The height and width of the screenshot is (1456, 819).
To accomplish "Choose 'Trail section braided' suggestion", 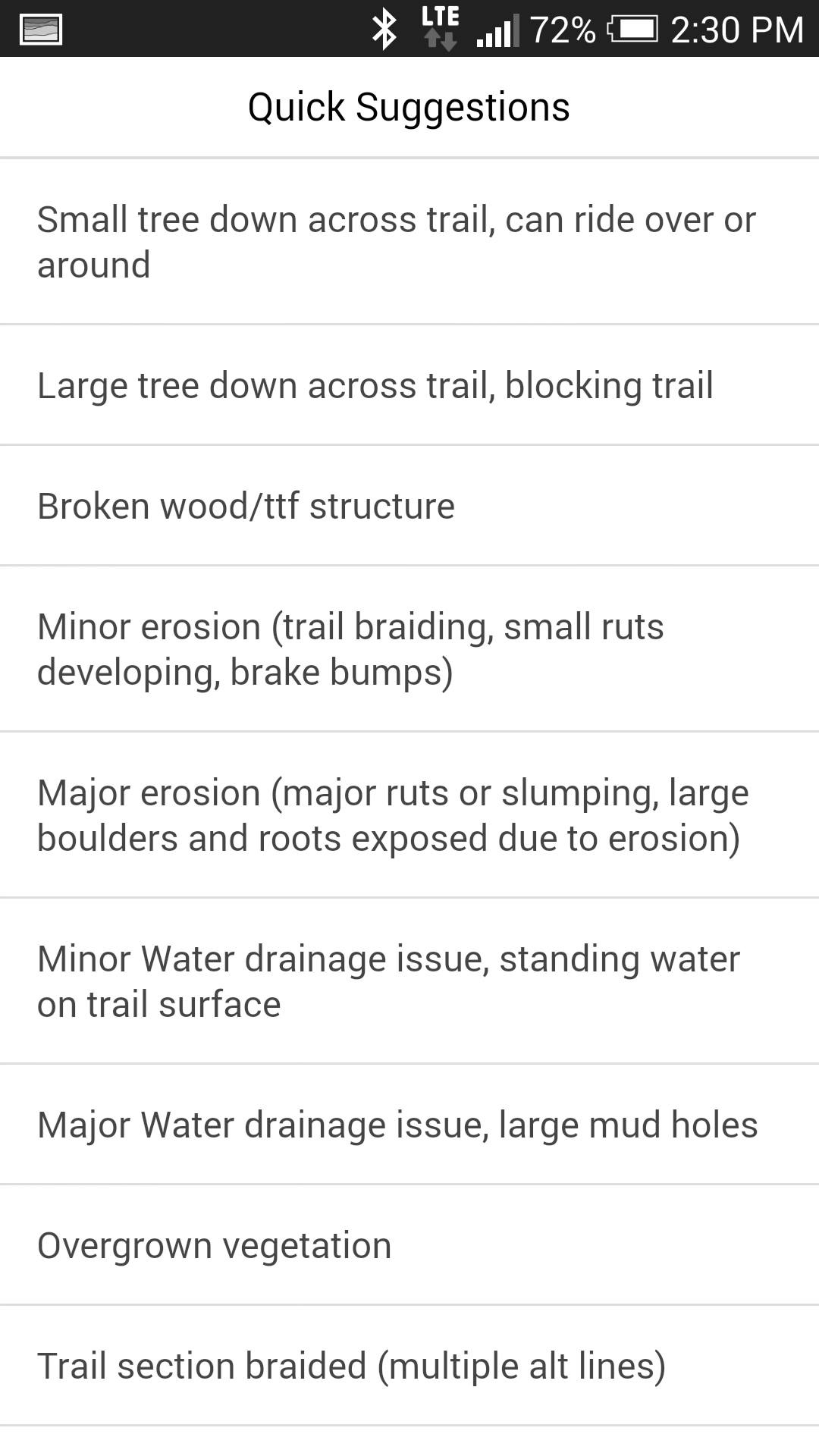I will 409,1366.
